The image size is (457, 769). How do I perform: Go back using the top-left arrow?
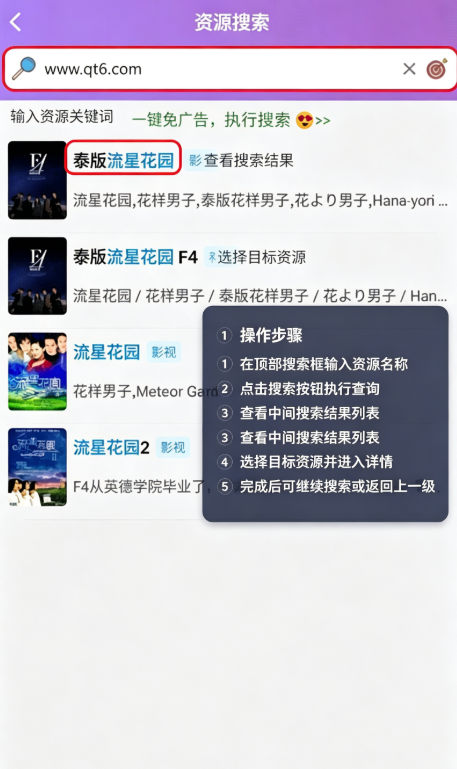(16, 22)
